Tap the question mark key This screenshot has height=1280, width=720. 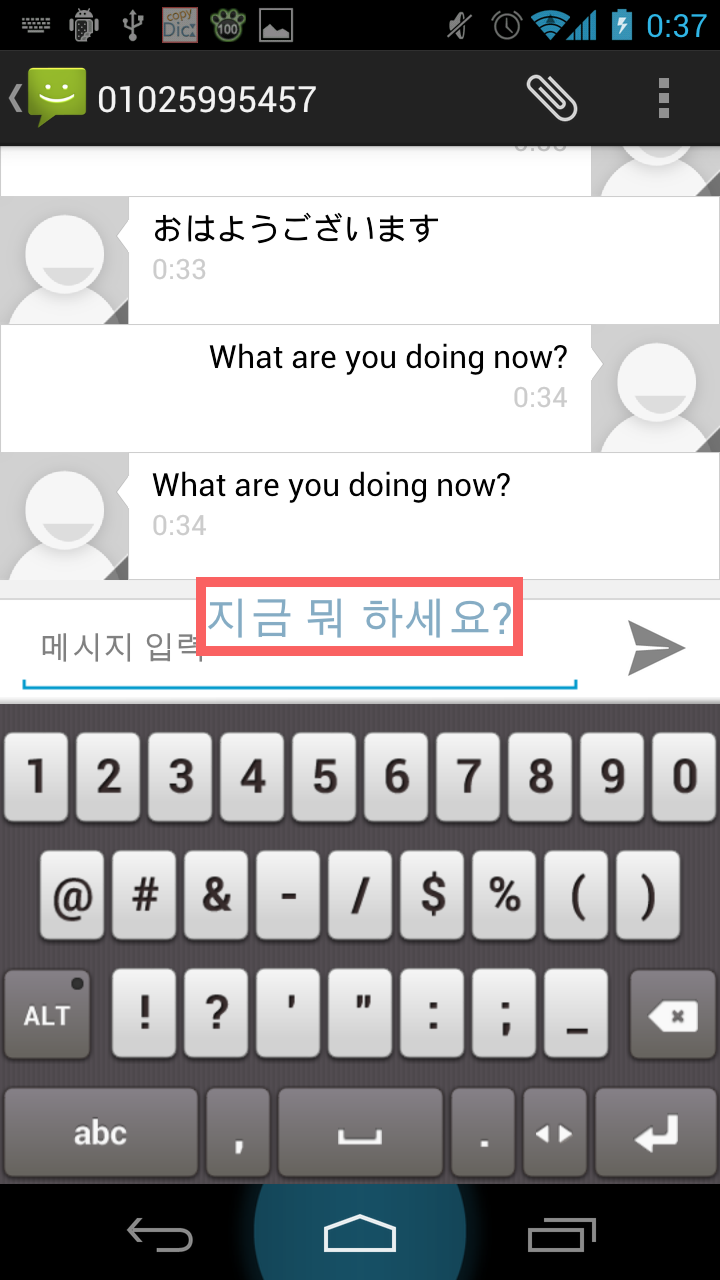pos(216,1014)
